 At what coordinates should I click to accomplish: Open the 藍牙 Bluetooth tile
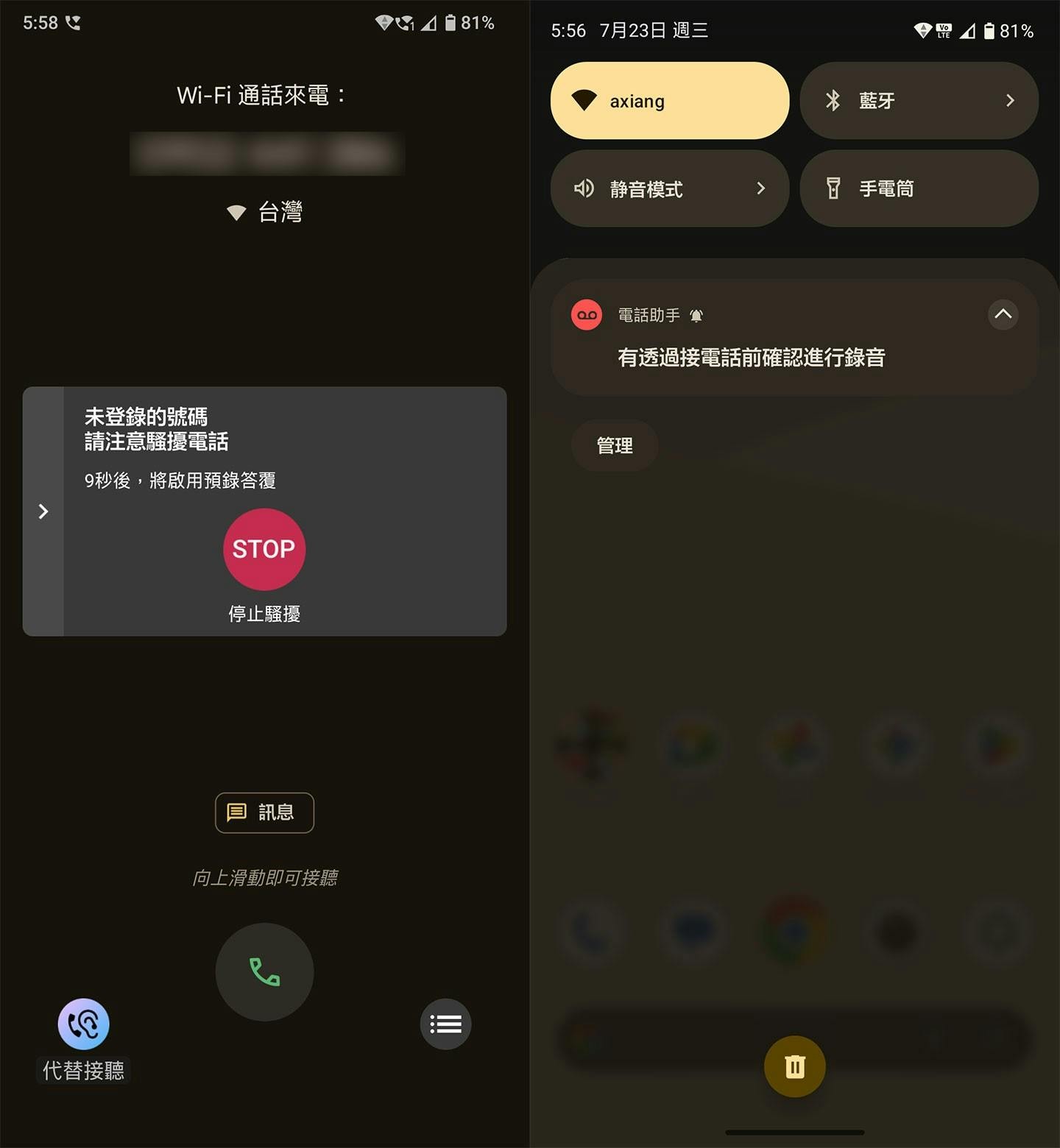coord(919,101)
